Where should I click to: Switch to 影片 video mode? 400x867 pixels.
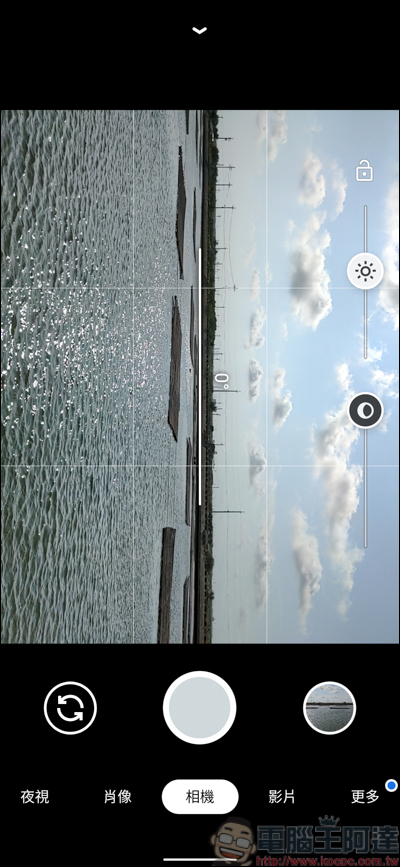282,797
